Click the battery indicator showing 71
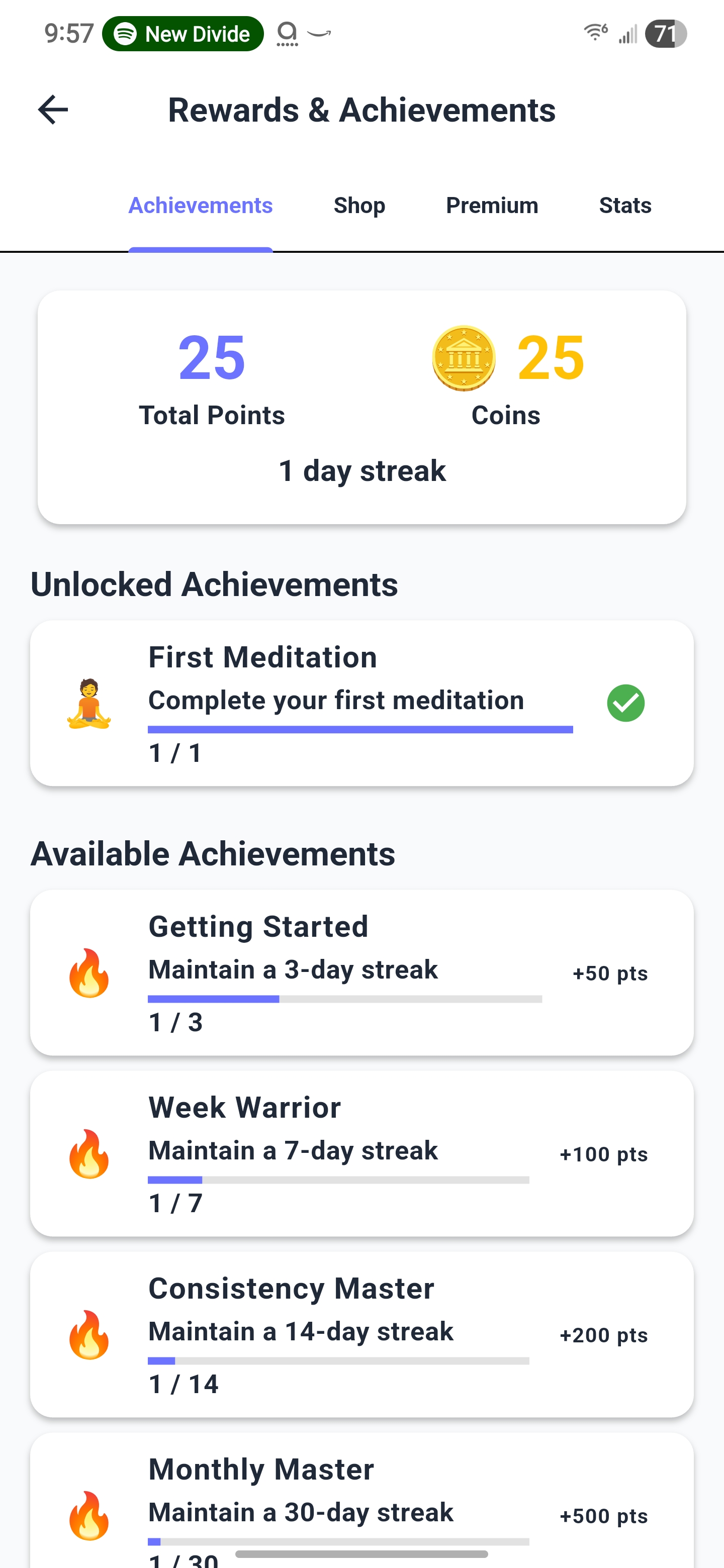Screen dimensions: 724x1568 666,34
